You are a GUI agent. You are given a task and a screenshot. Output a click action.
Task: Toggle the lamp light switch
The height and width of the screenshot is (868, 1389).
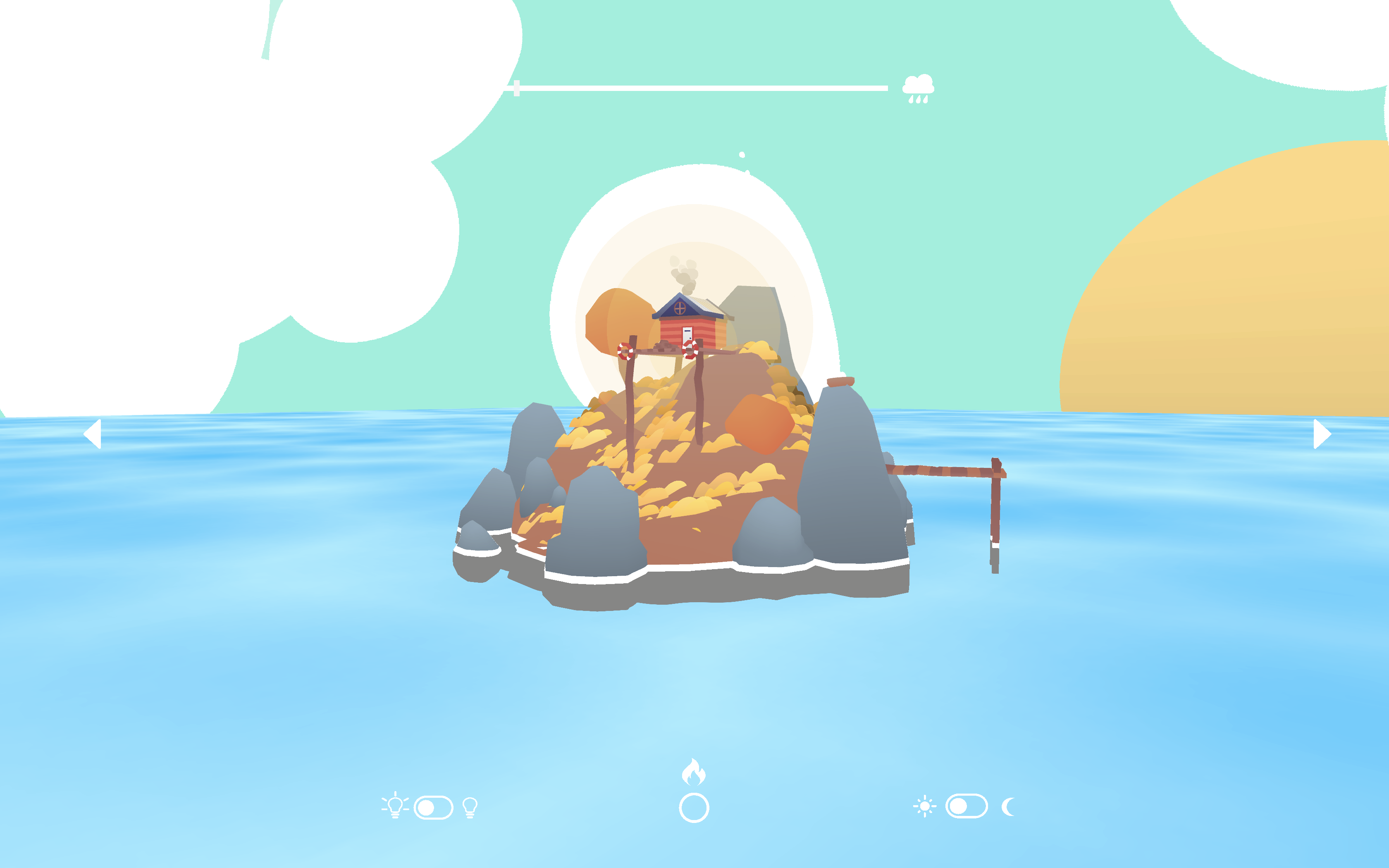pos(433,808)
